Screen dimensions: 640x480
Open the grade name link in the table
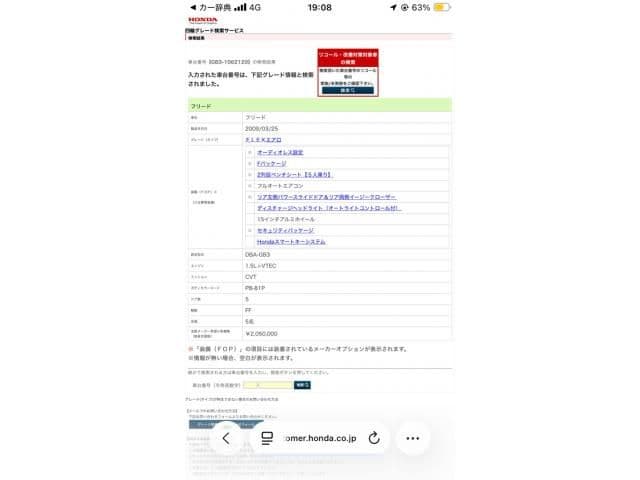(263, 140)
